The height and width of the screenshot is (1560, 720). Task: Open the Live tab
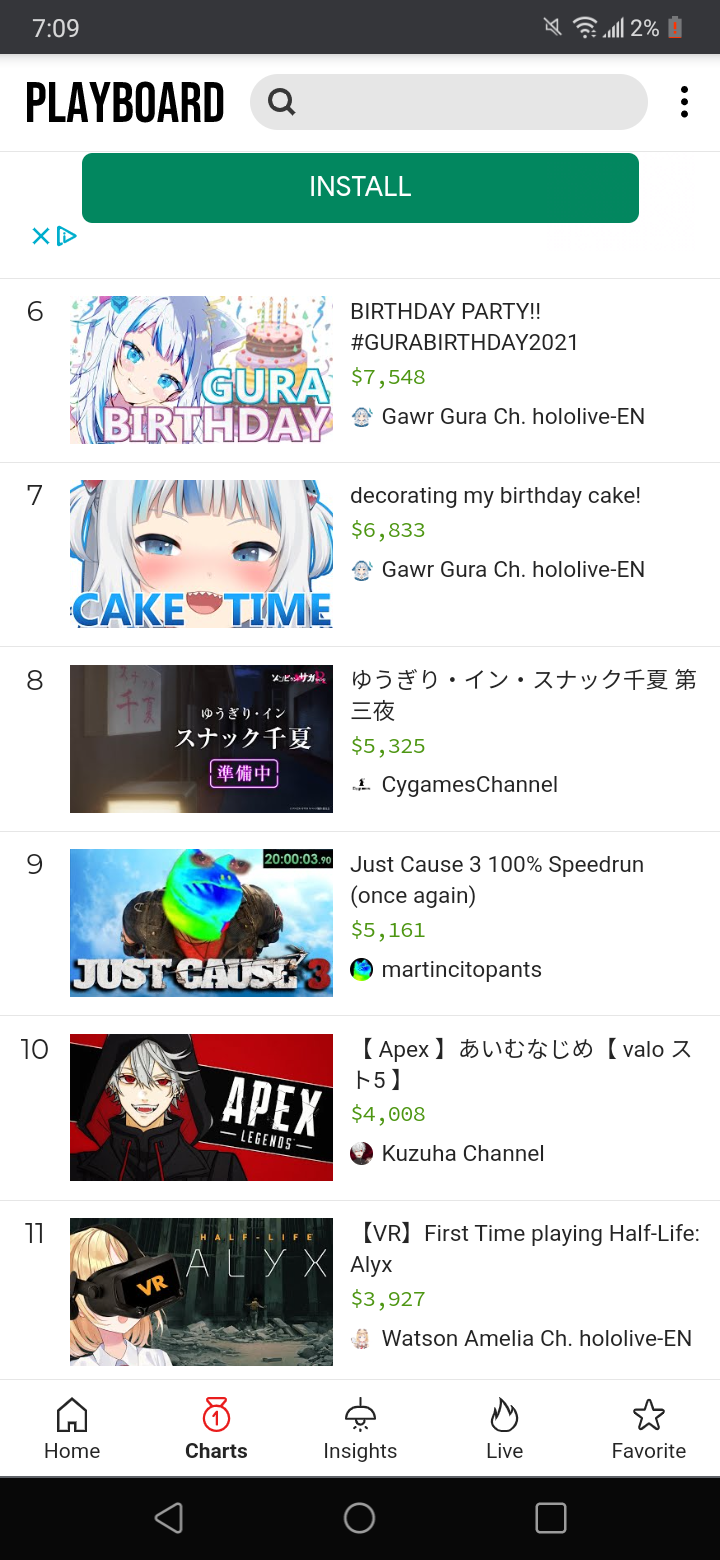tap(504, 1429)
